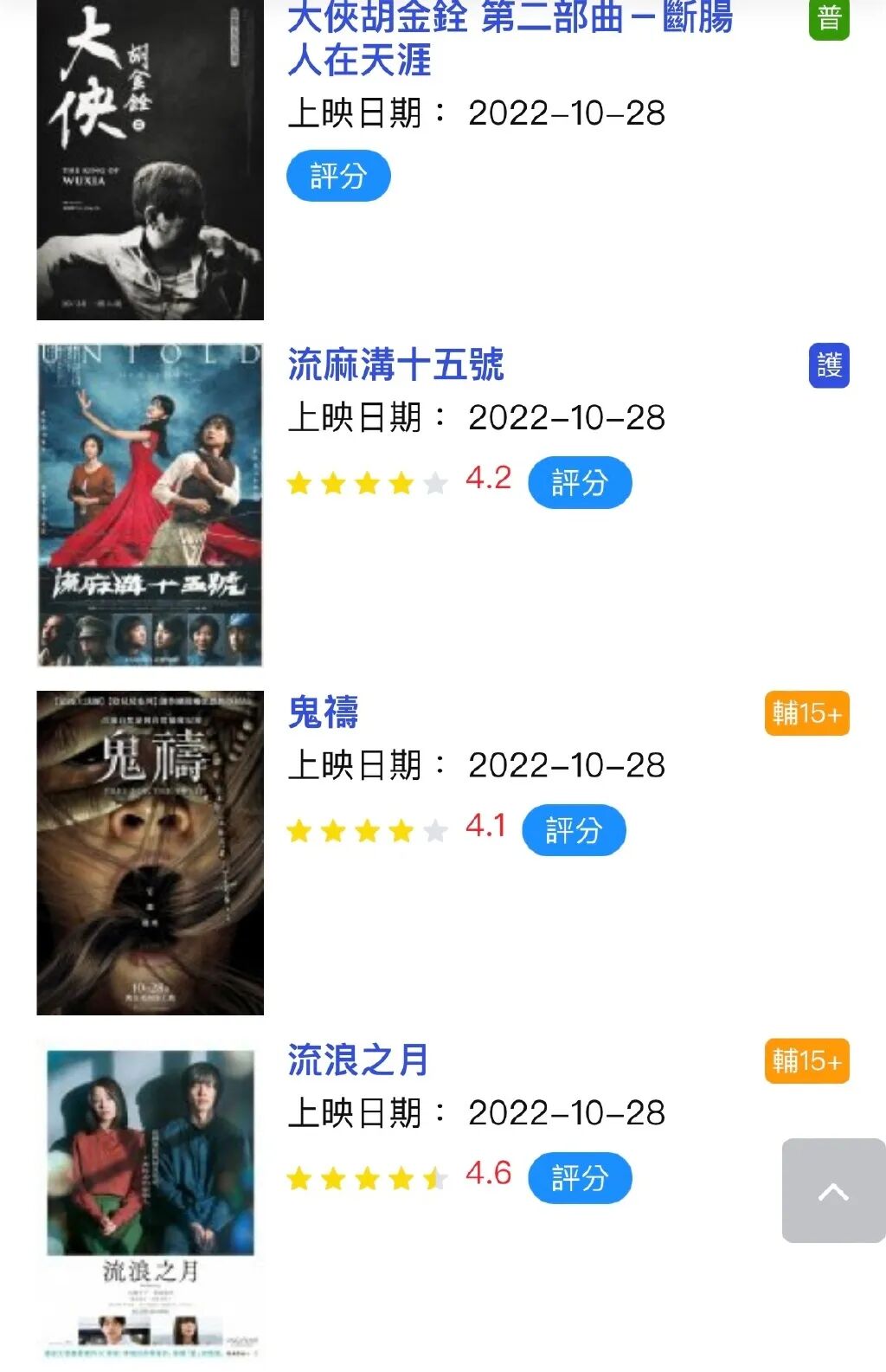The height and width of the screenshot is (1372, 886).
Task: Select the 鬼禱 poster image
Action: tap(150, 853)
